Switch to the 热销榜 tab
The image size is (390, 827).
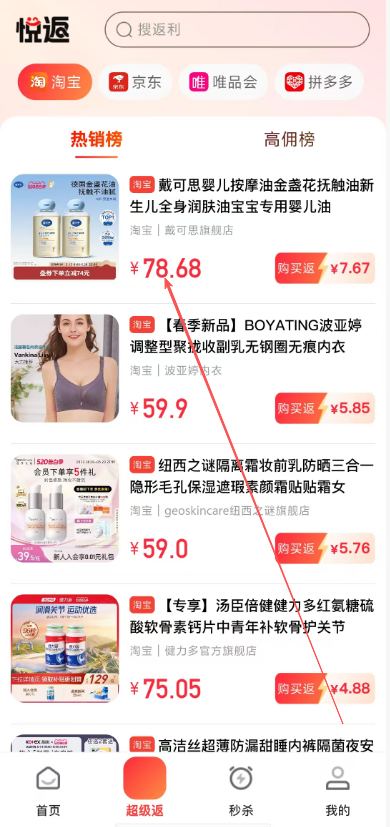[x=96, y=140]
